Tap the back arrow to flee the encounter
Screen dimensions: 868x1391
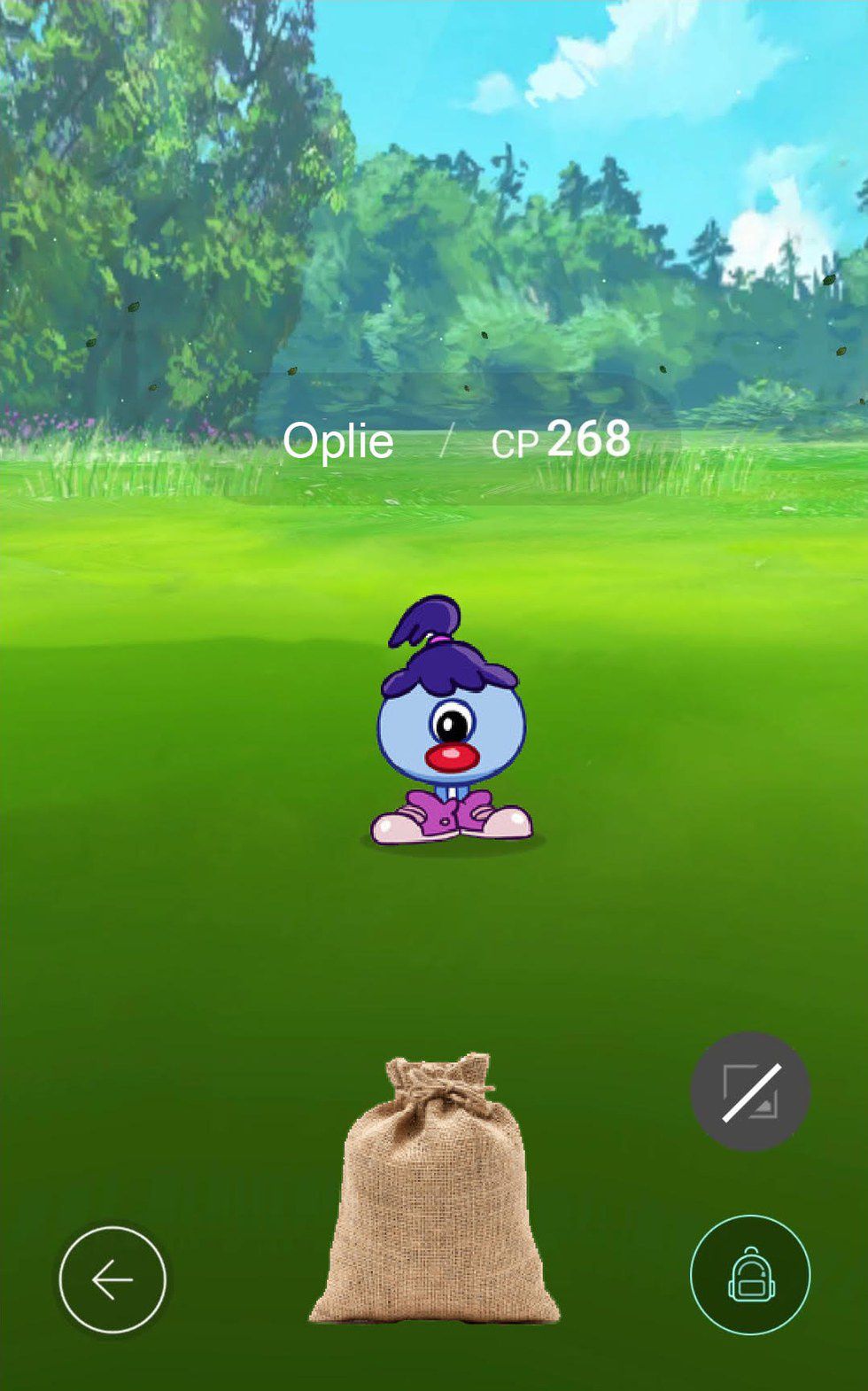tap(112, 1279)
